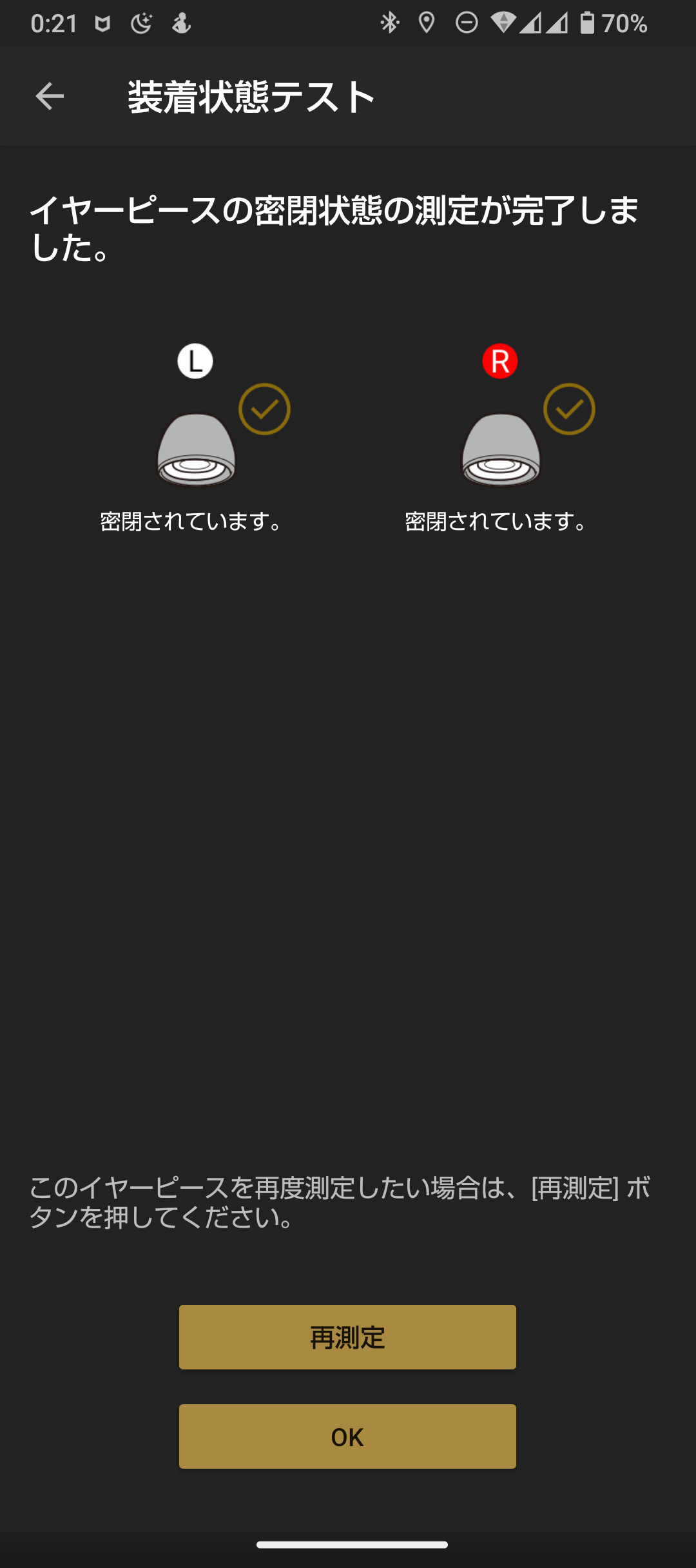The image size is (696, 1568).
Task: Tap the 再測定 button to measure again
Action: (x=347, y=1337)
